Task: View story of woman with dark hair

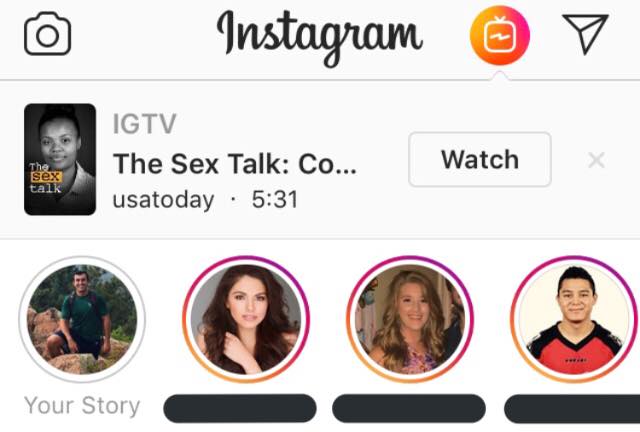Action: tap(246, 320)
